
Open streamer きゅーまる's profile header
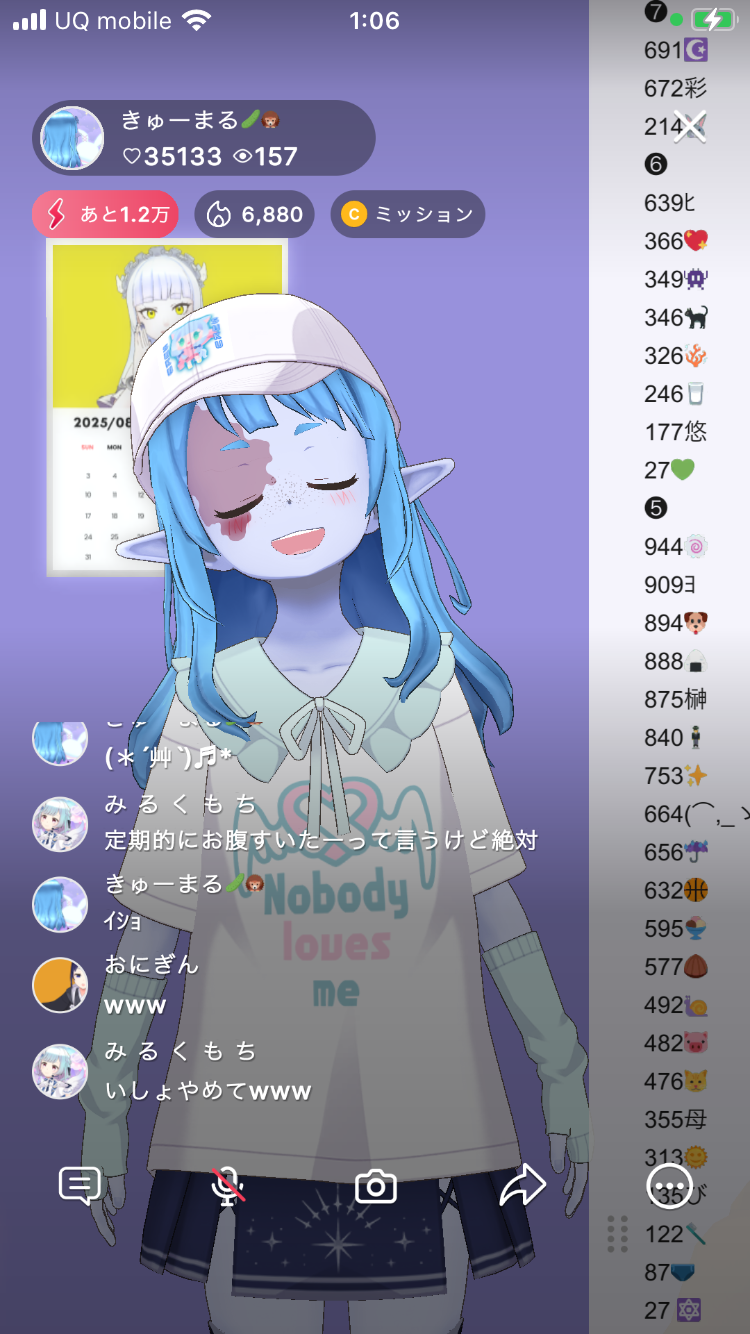pyautogui.click(x=204, y=138)
